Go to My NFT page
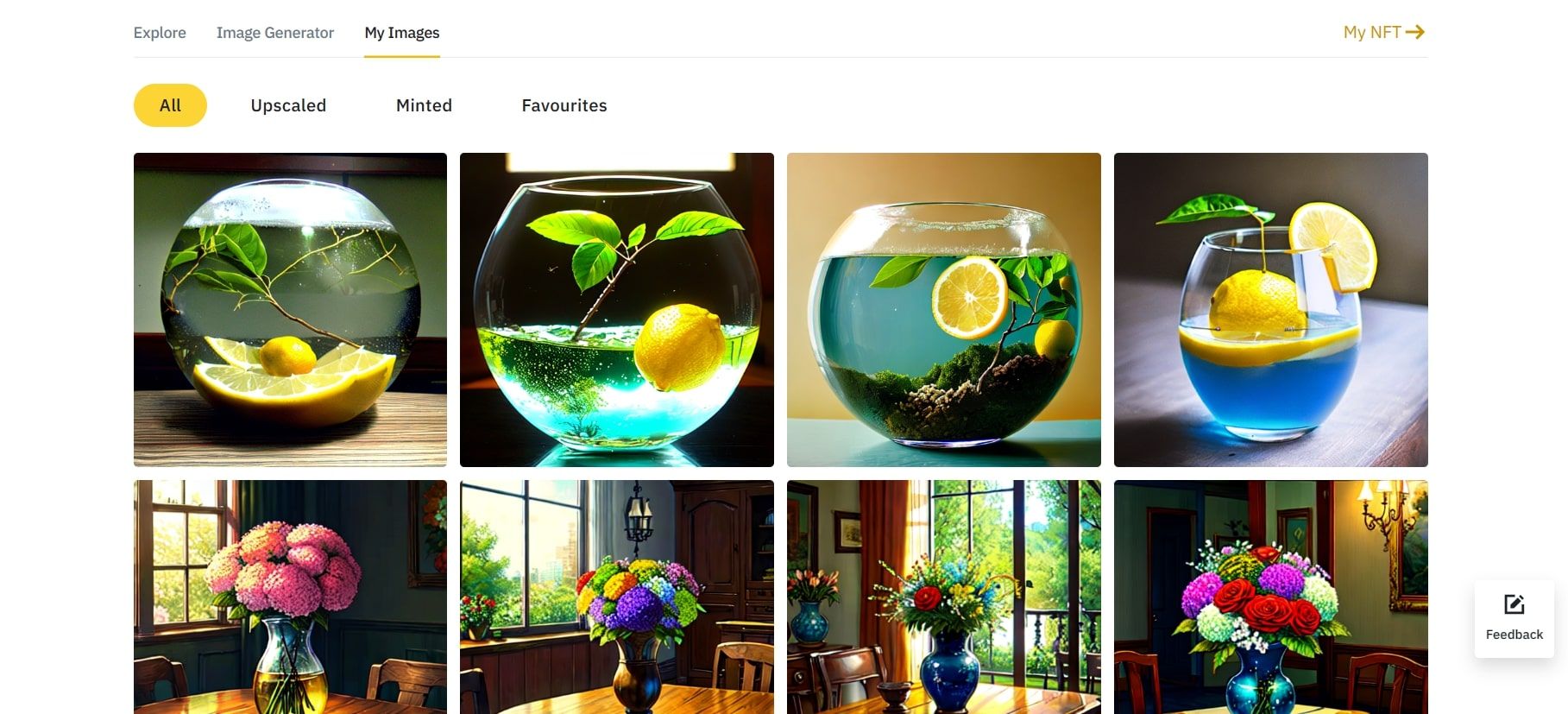 1383,32
